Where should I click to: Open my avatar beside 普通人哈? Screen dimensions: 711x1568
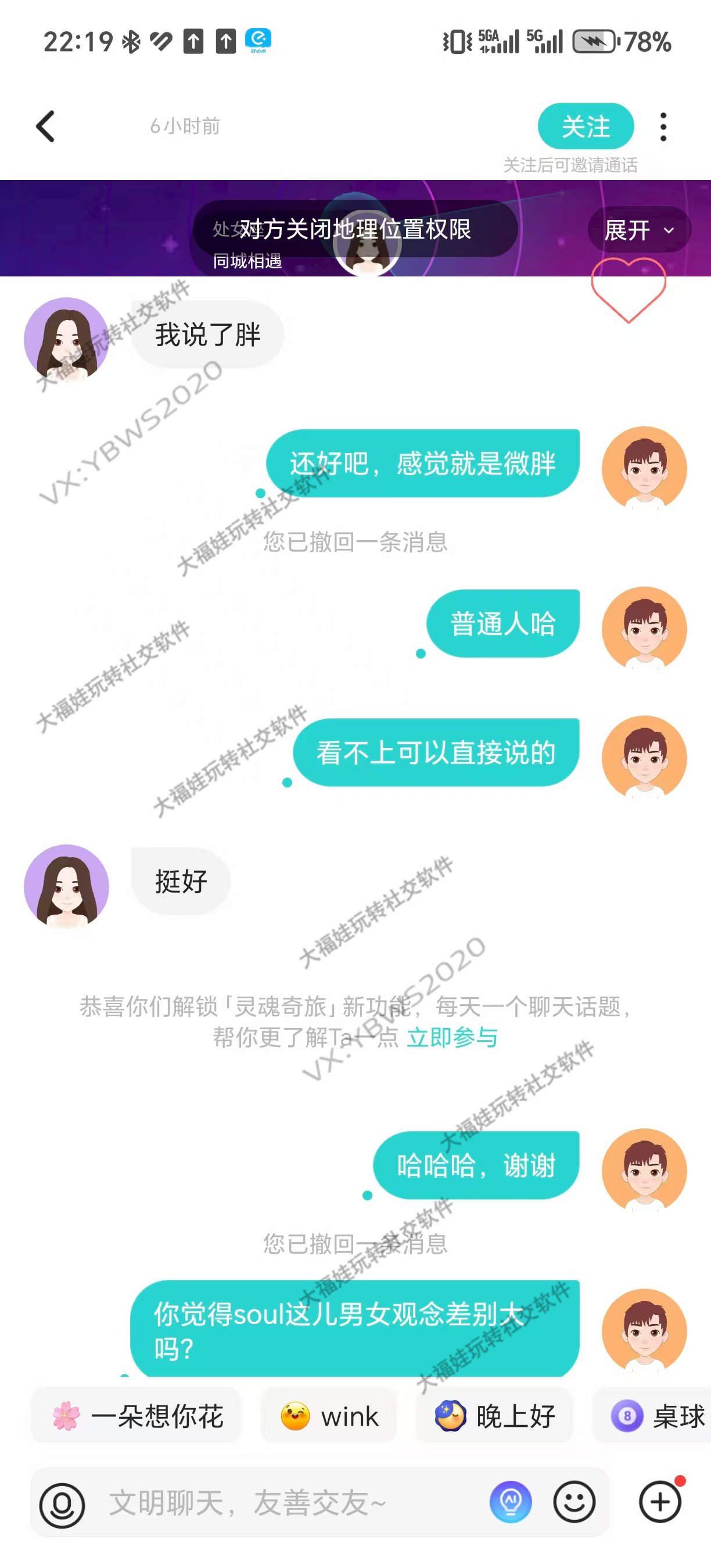coord(644,629)
